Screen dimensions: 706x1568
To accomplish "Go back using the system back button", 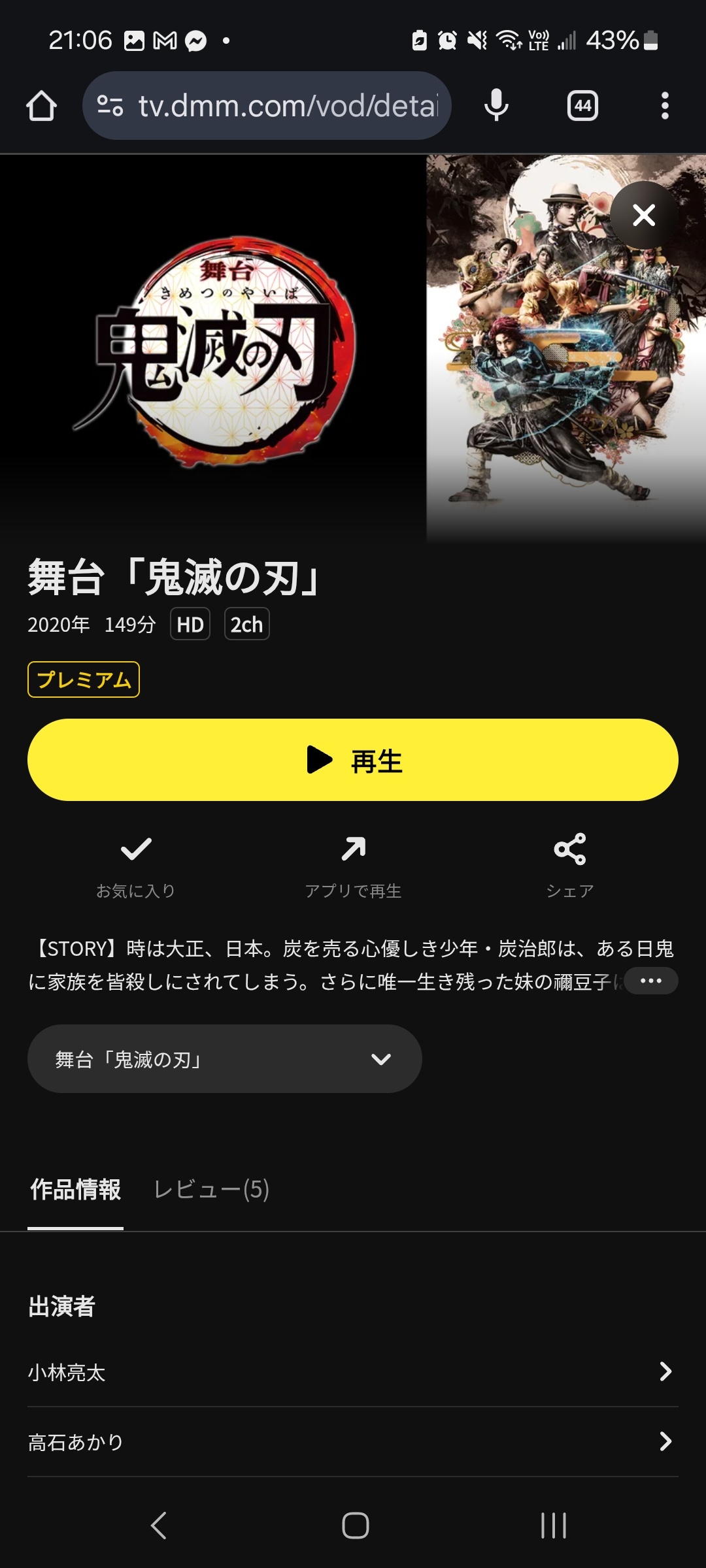I will (x=159, y=1526).
